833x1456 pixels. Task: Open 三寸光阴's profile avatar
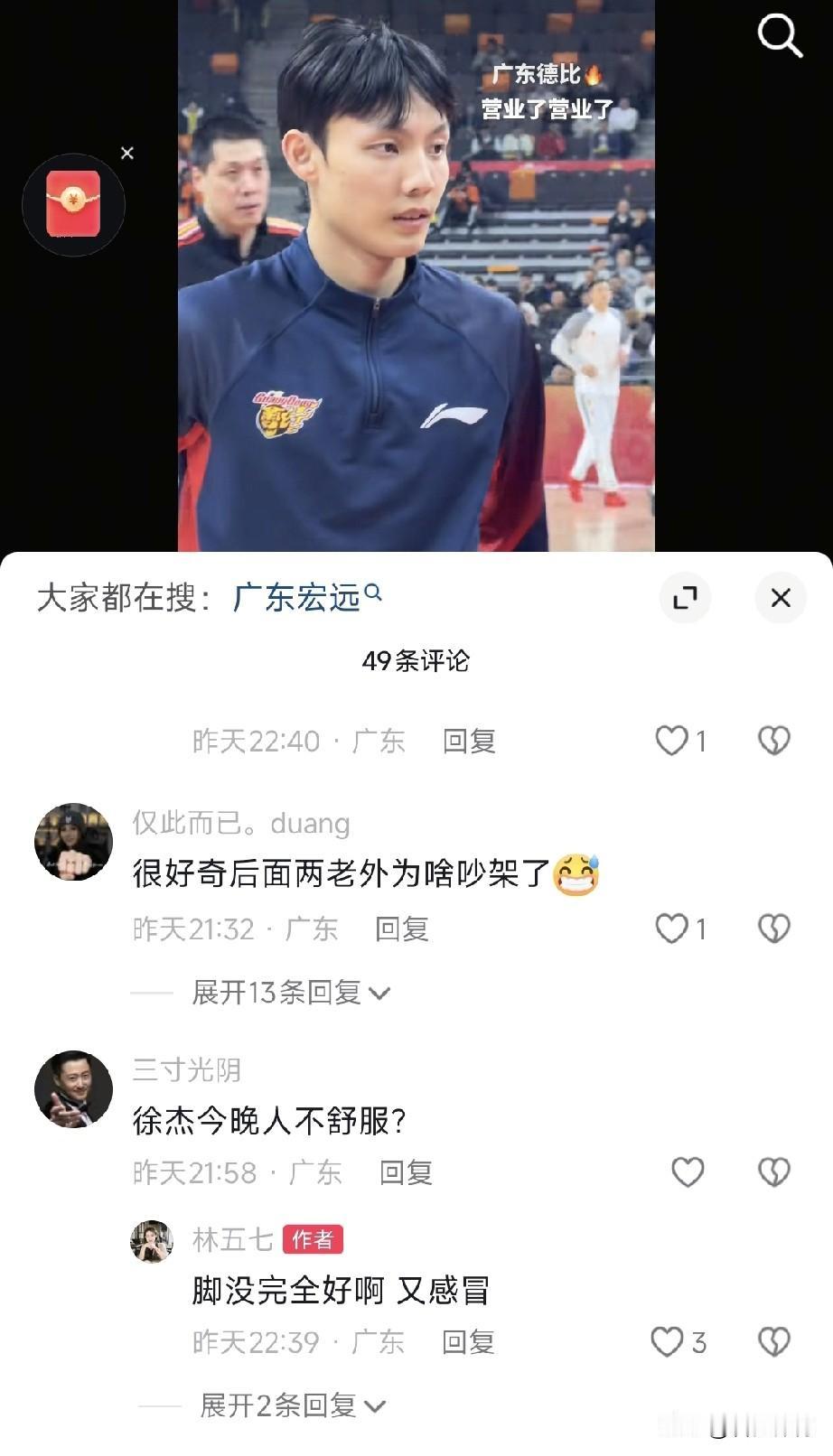click(x=73, y=1091)
